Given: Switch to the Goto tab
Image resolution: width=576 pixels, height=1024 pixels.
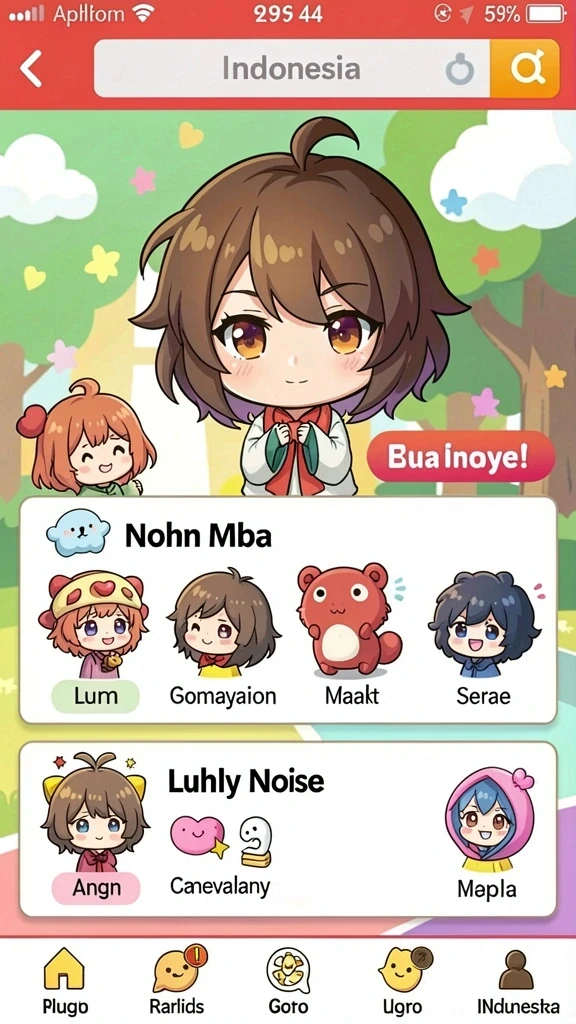Looking at the screenshot, I should click(288, 982).
